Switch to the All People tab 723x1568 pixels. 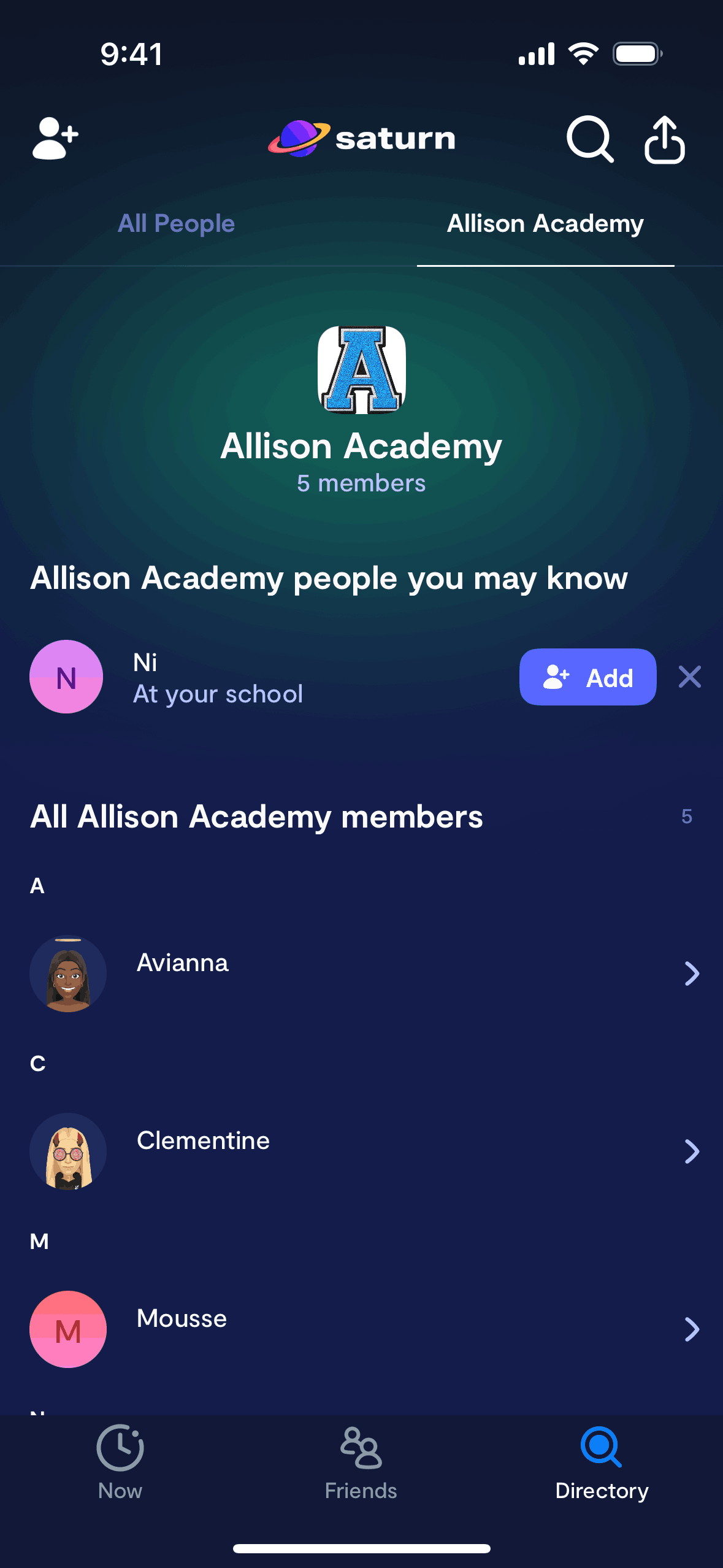[176, 224]
